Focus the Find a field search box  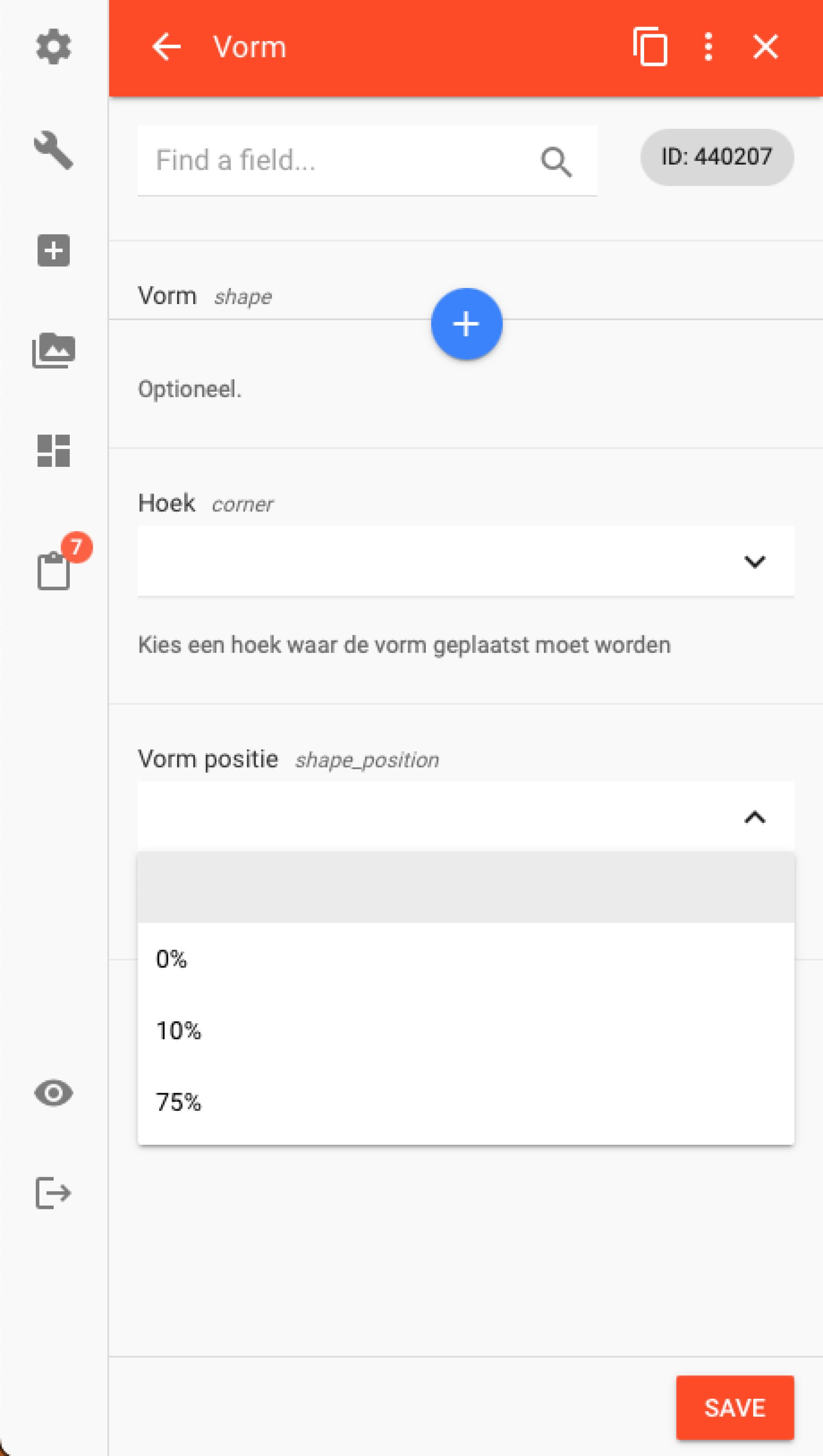pos(367,161)
